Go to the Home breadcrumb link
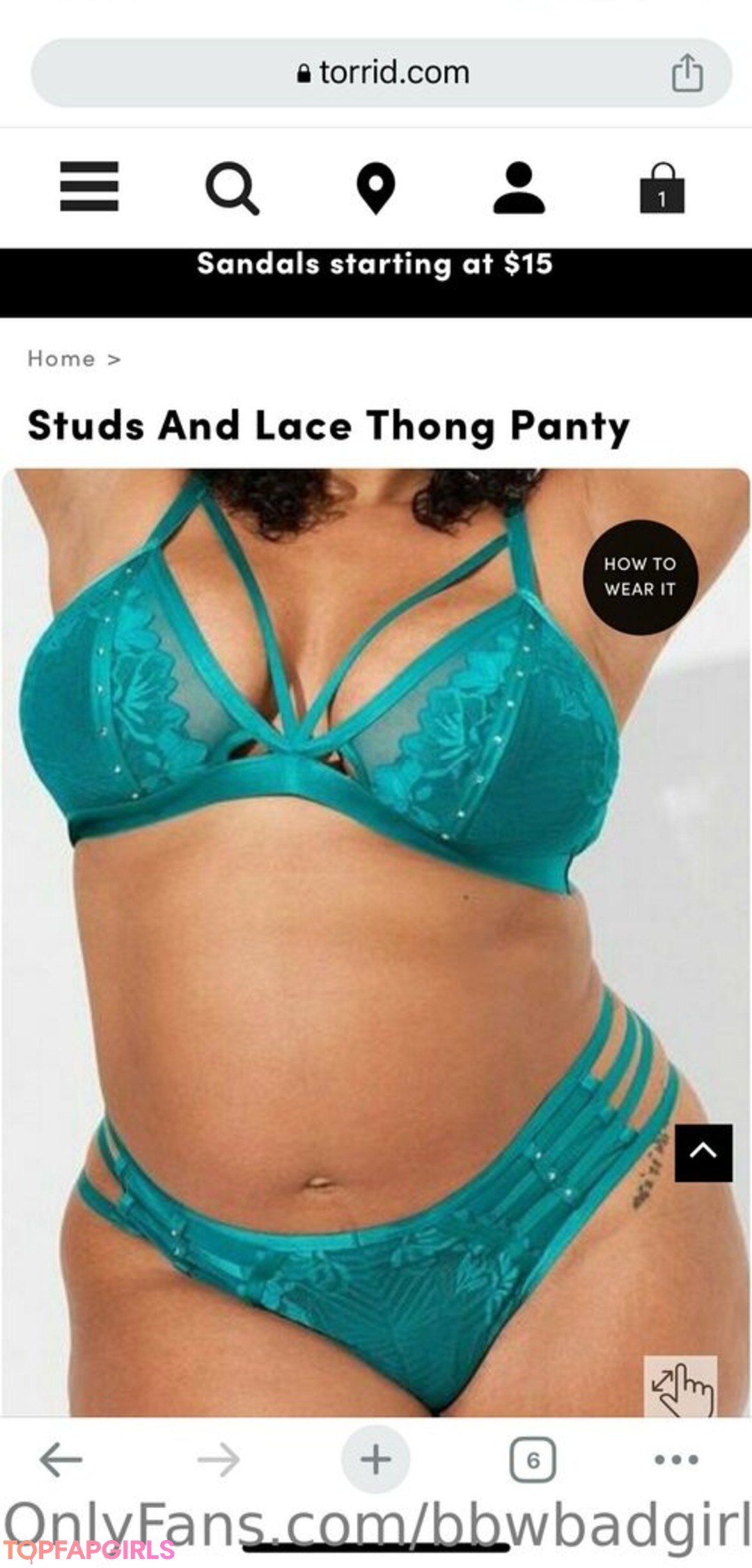 coord(61,359)
